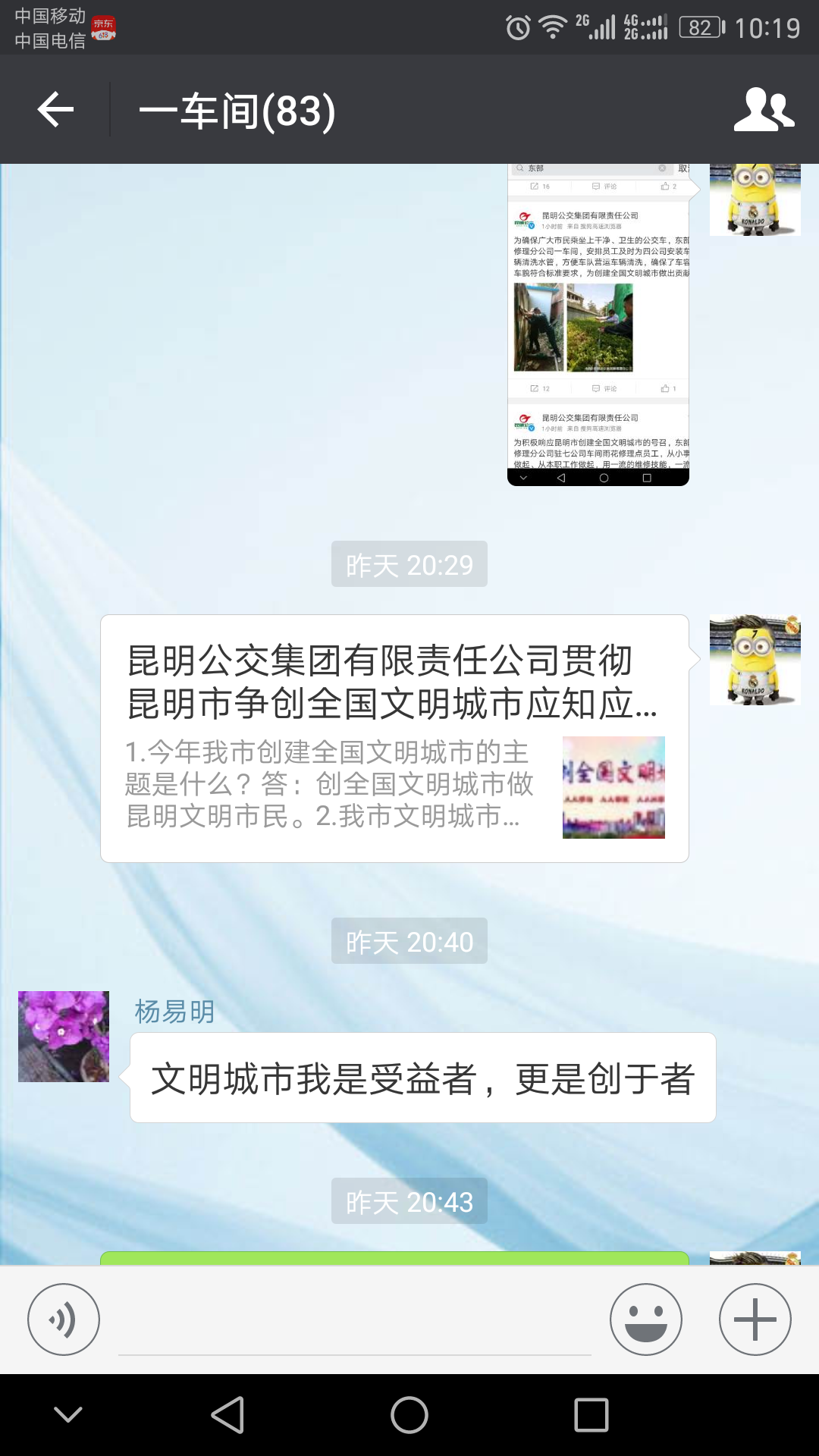
Task: Tap the message text input field
Action: pyautogui.click(x=355, y=1321)
